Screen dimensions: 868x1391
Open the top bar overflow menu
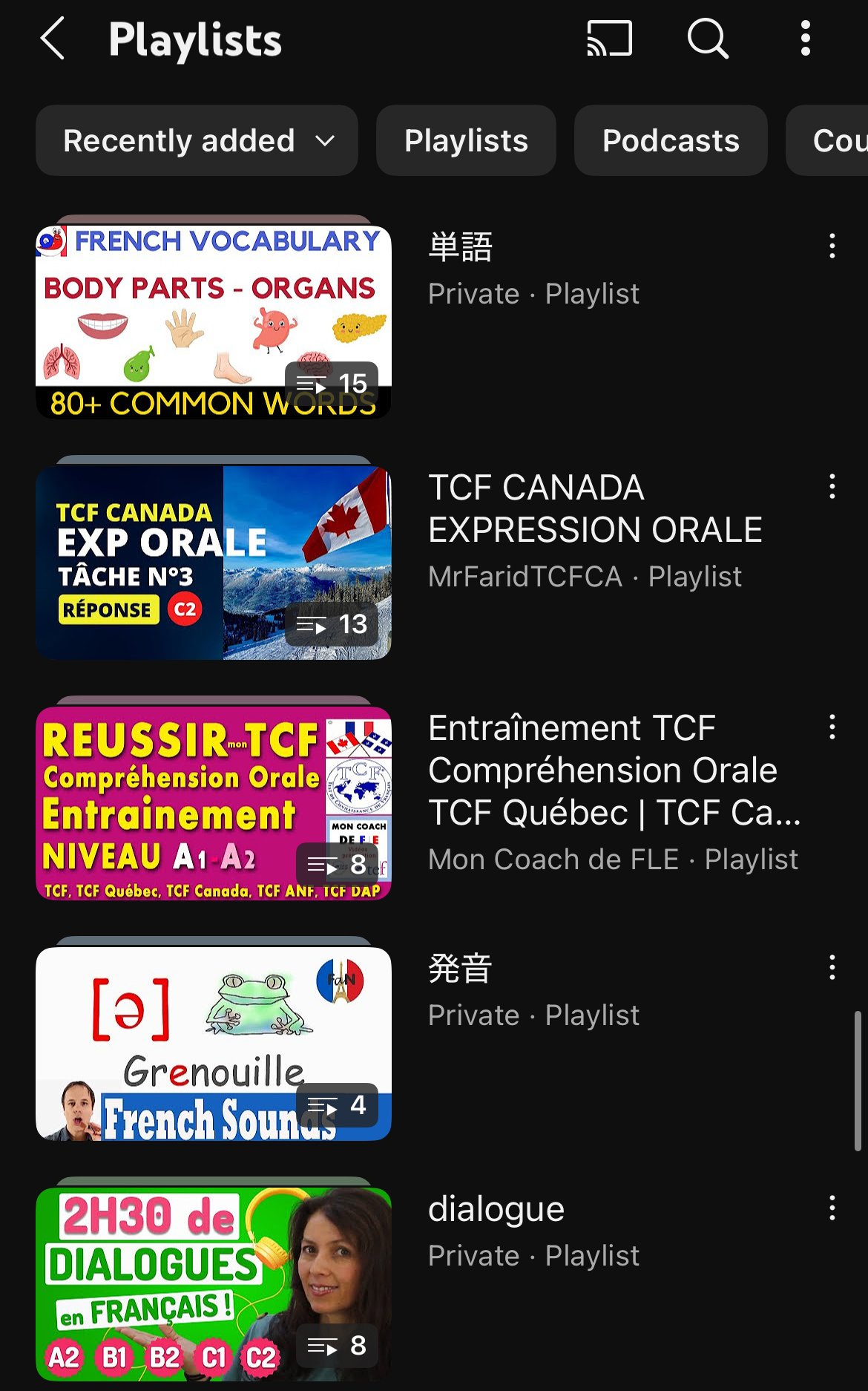805,39
